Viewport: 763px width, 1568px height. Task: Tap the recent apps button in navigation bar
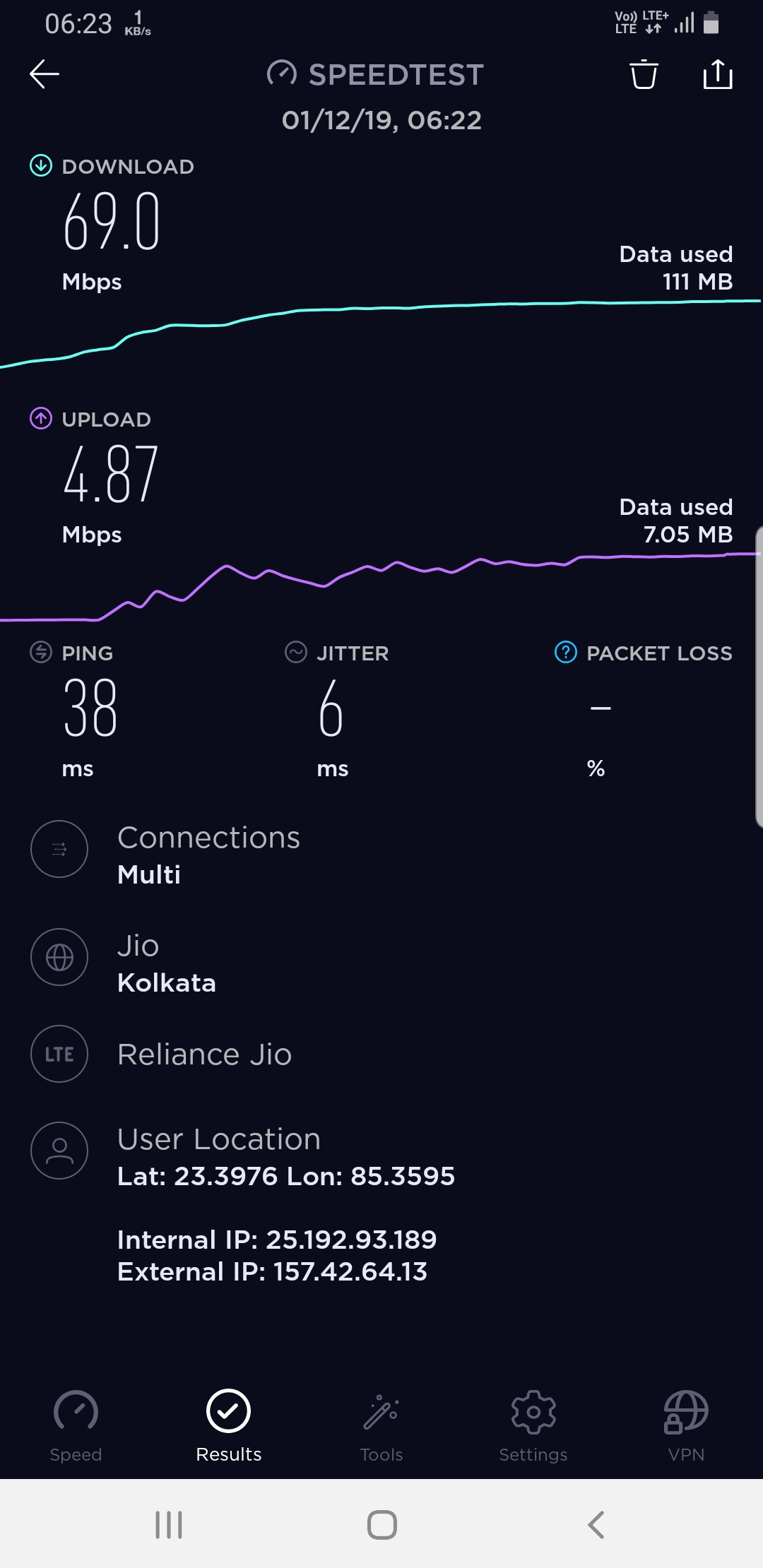(167, 1524)
